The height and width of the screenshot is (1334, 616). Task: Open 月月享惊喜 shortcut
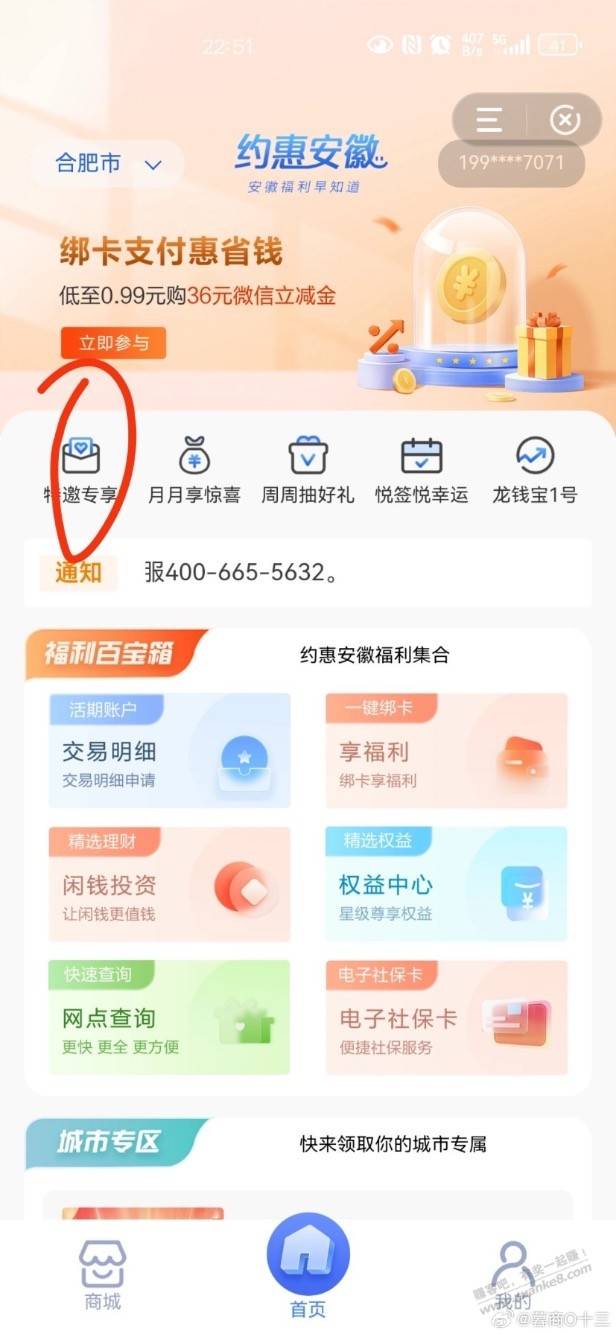click(x=194, y=470)
